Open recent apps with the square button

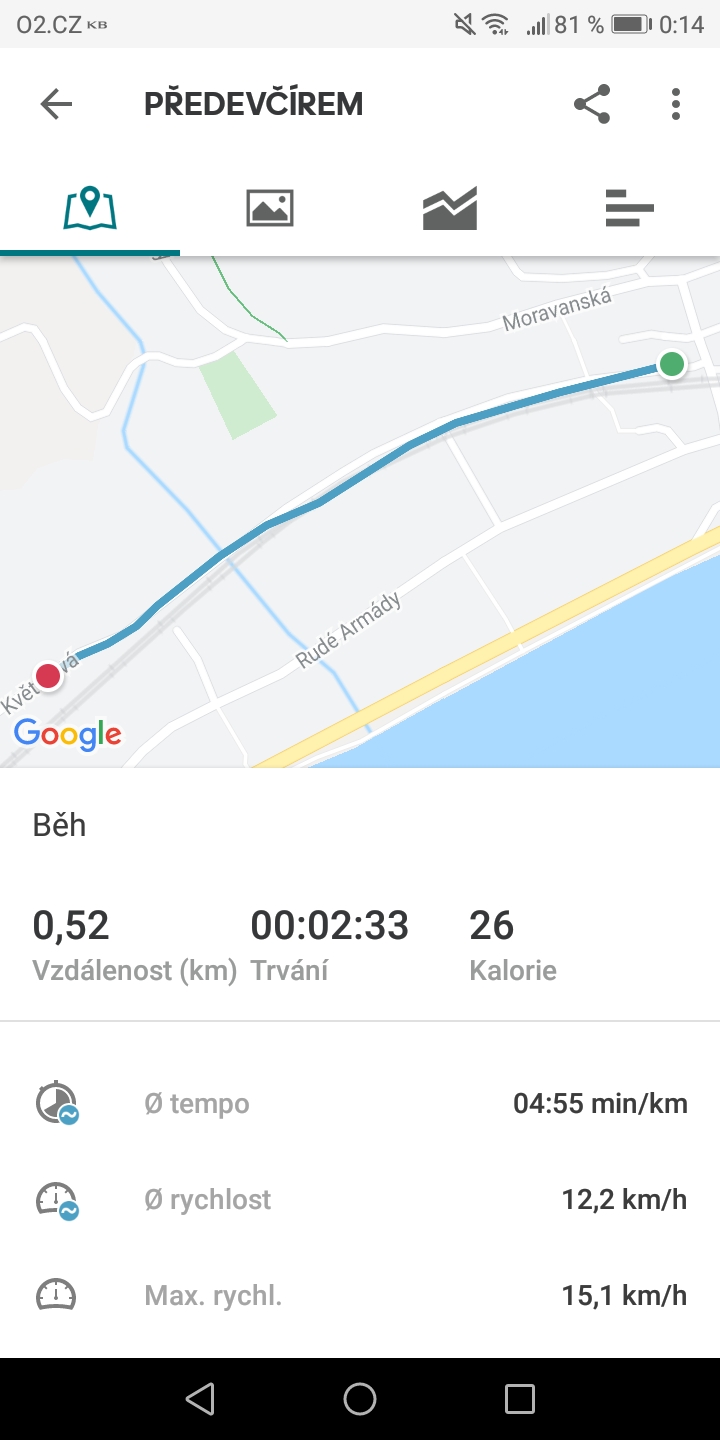tap(520, 1399)
